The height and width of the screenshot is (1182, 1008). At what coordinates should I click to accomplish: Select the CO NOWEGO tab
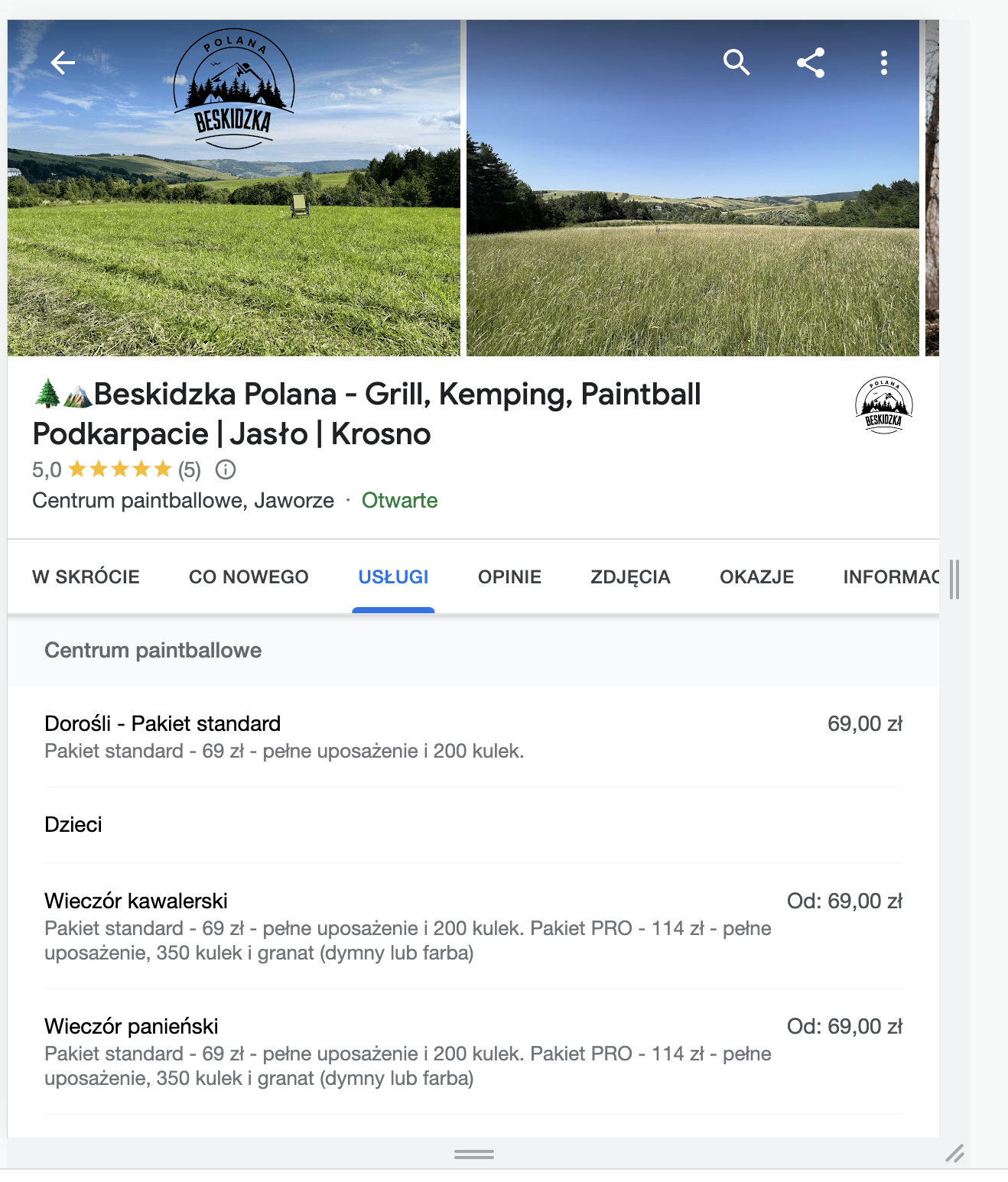coord(249,576)
